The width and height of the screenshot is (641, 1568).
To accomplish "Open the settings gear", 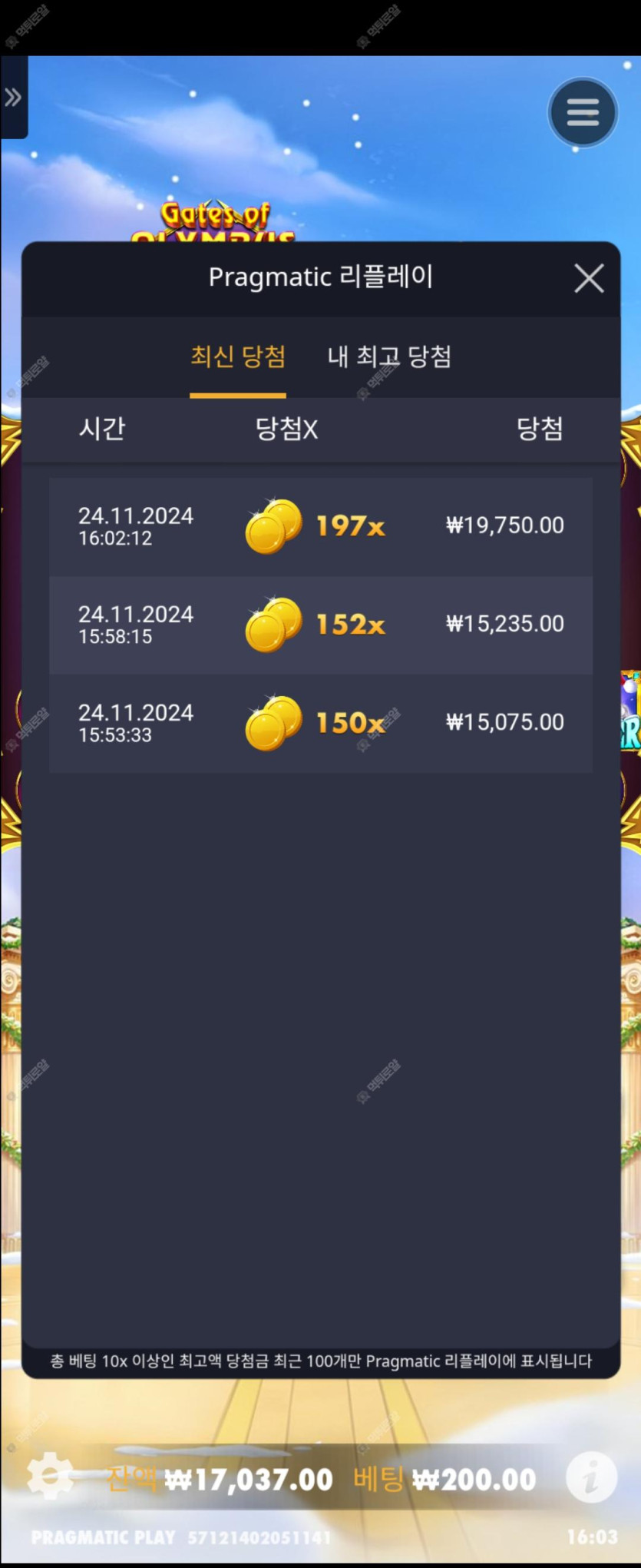I will click(x=50, y=1475).
